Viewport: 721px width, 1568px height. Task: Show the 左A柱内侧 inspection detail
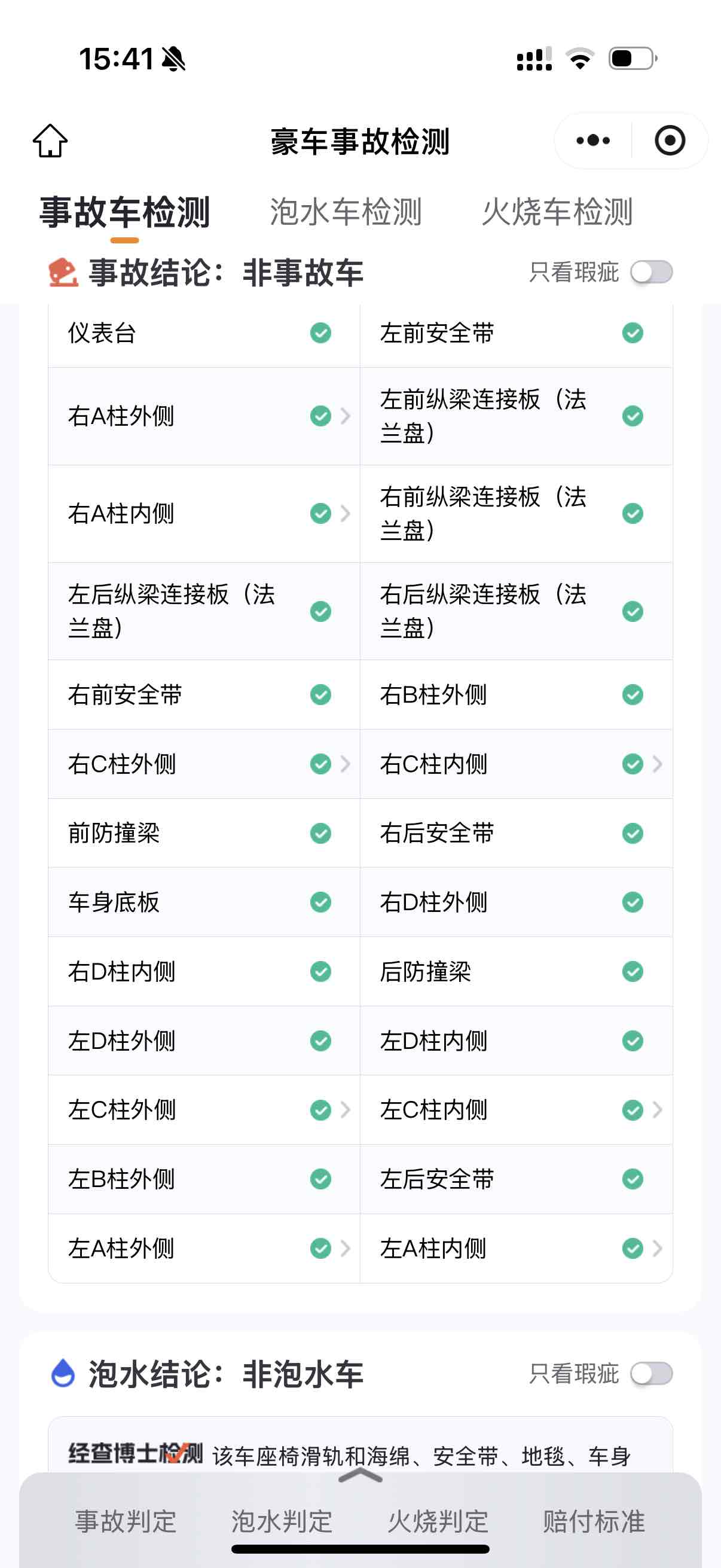516,1249
